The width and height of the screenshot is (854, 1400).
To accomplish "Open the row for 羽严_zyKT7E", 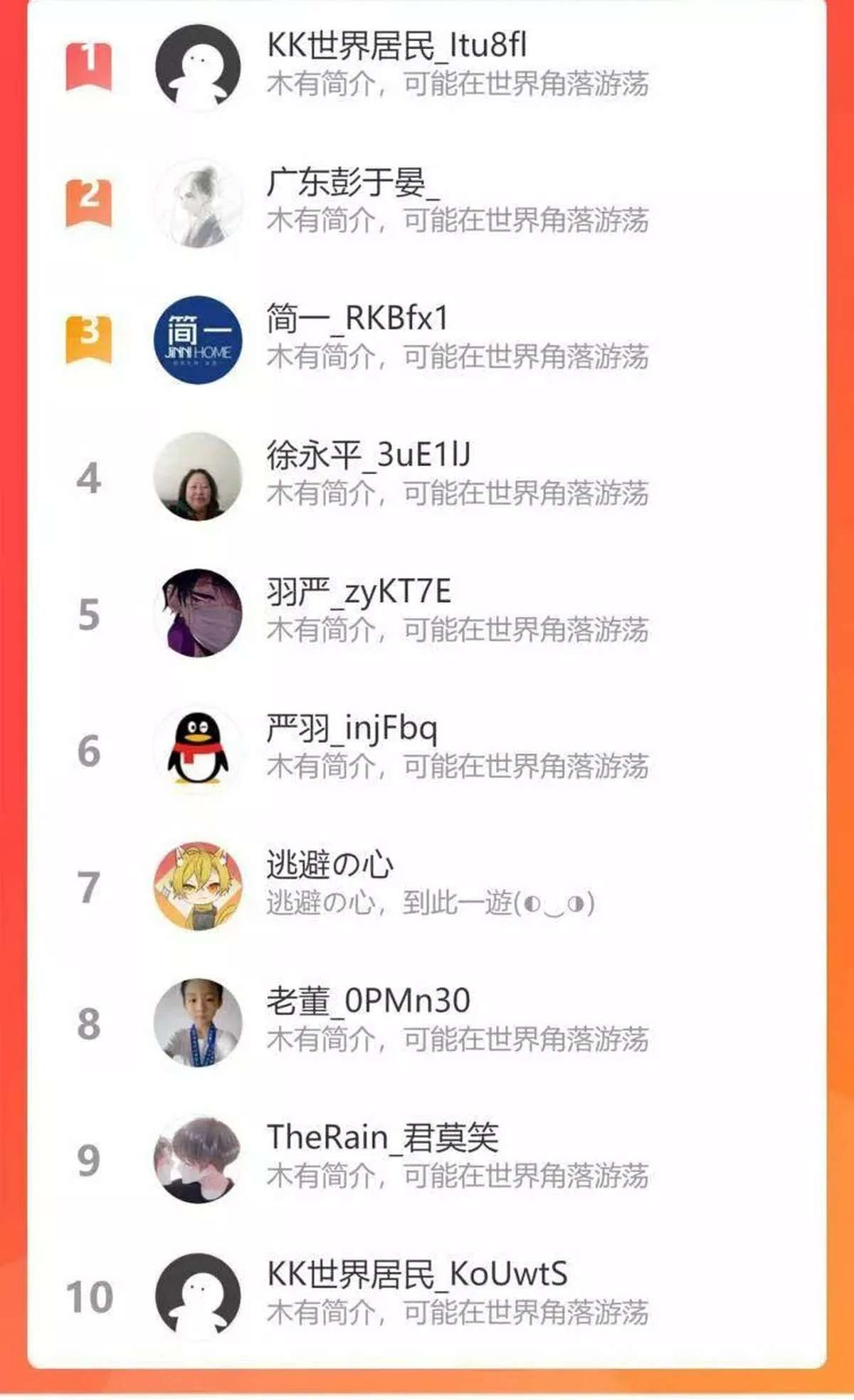I will [427, 613].
